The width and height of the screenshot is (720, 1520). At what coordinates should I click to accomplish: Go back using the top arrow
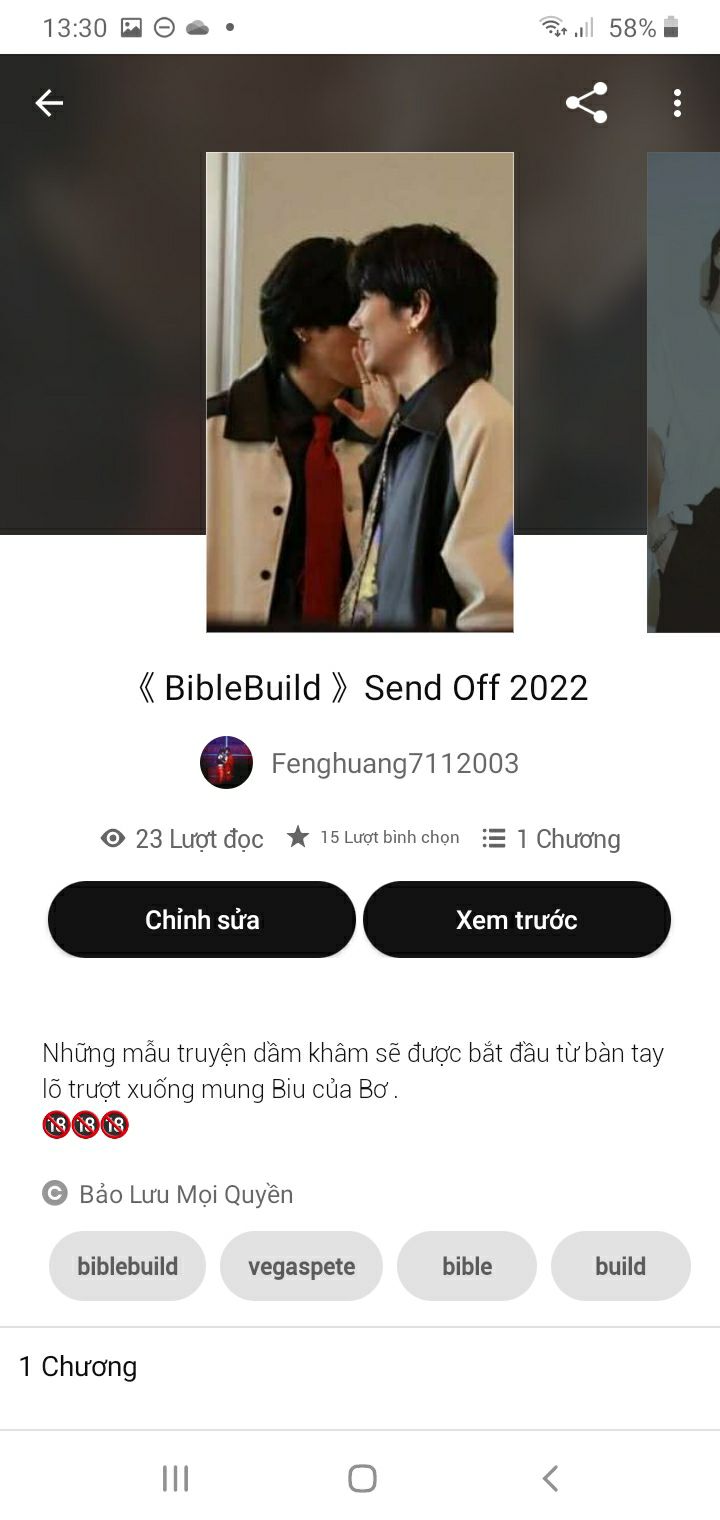point(49,103)
